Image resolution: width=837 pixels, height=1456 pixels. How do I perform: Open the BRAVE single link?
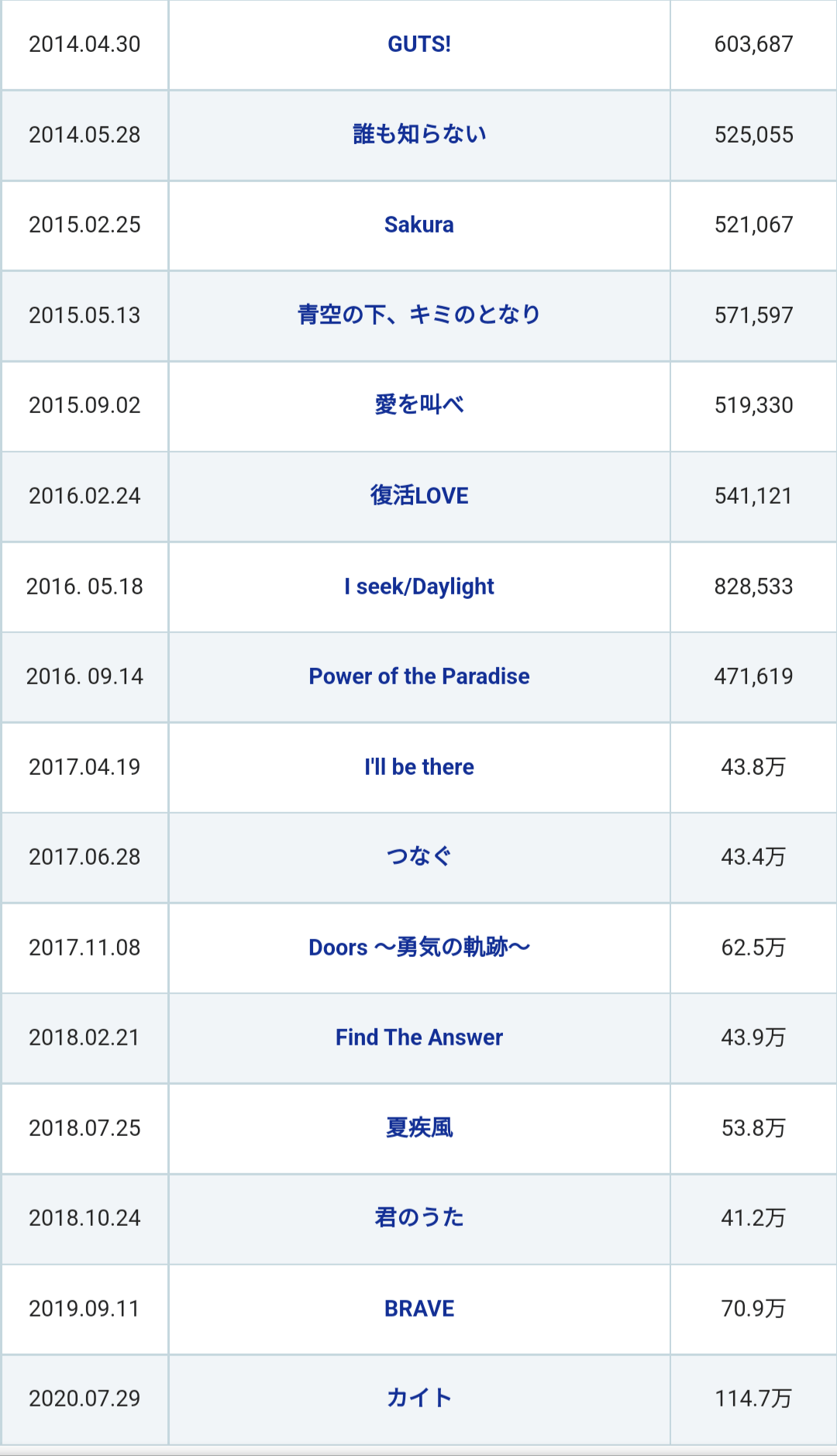tap(418, 1308)
